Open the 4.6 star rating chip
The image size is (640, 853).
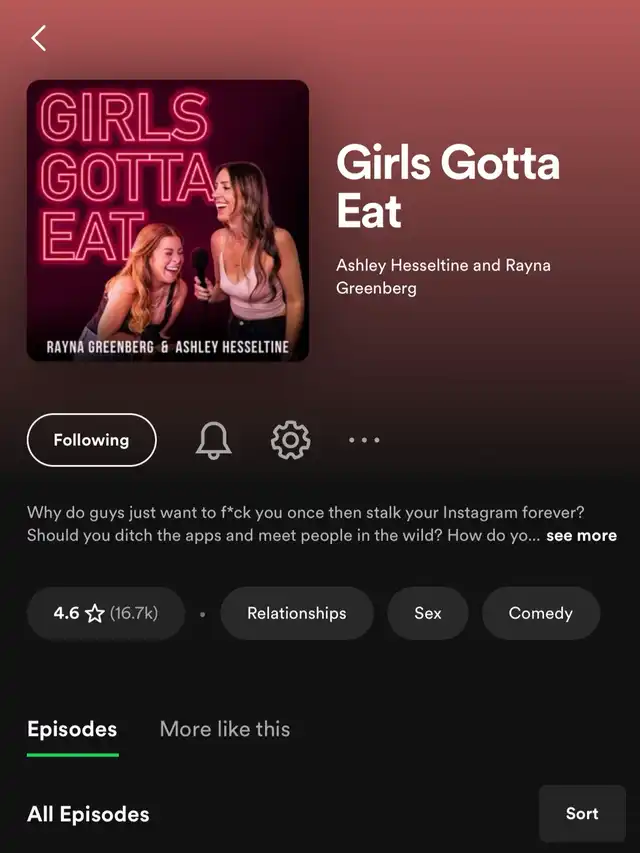105,613
